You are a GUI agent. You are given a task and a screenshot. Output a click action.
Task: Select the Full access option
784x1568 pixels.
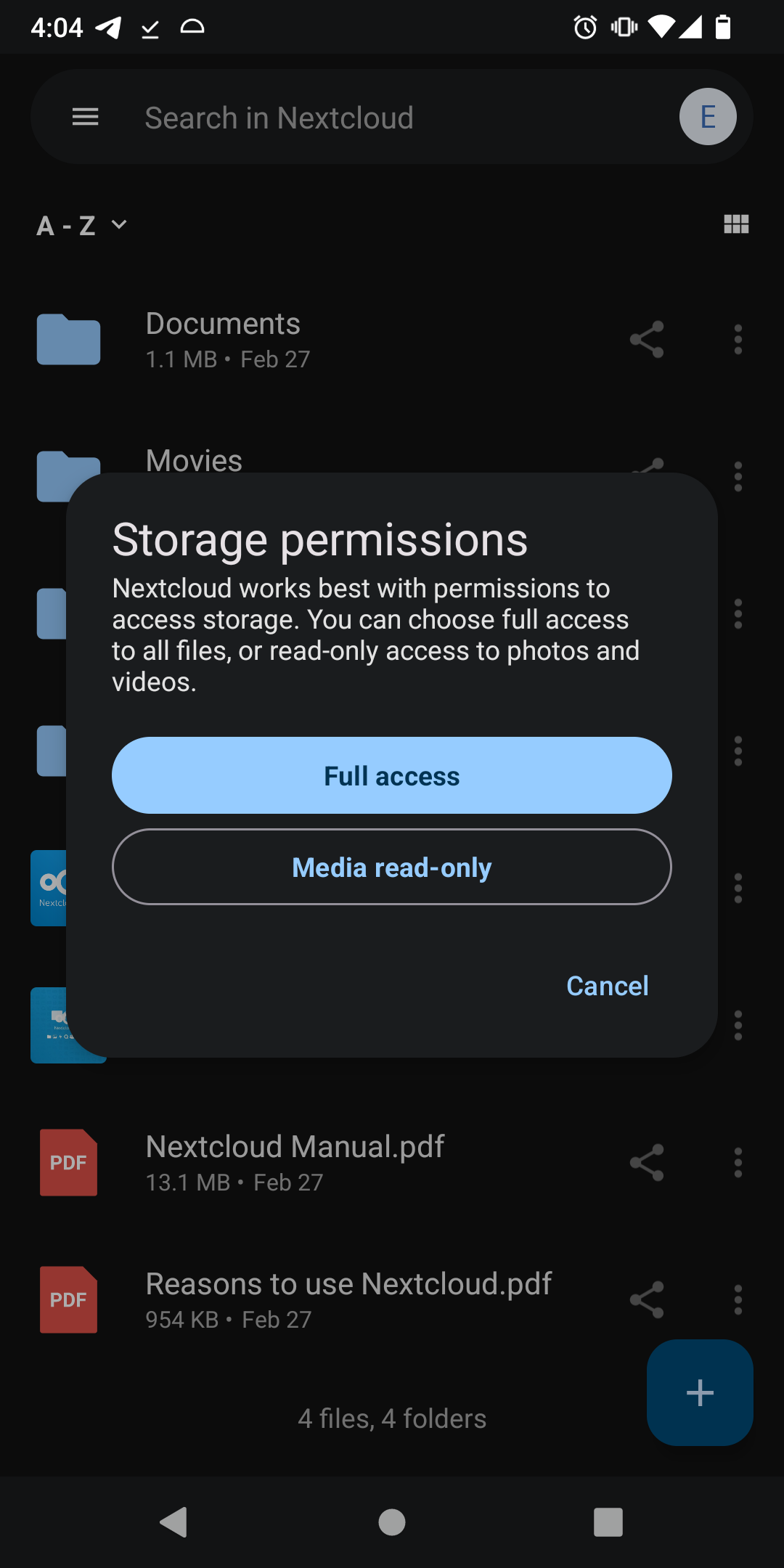[x=392, y=775]
